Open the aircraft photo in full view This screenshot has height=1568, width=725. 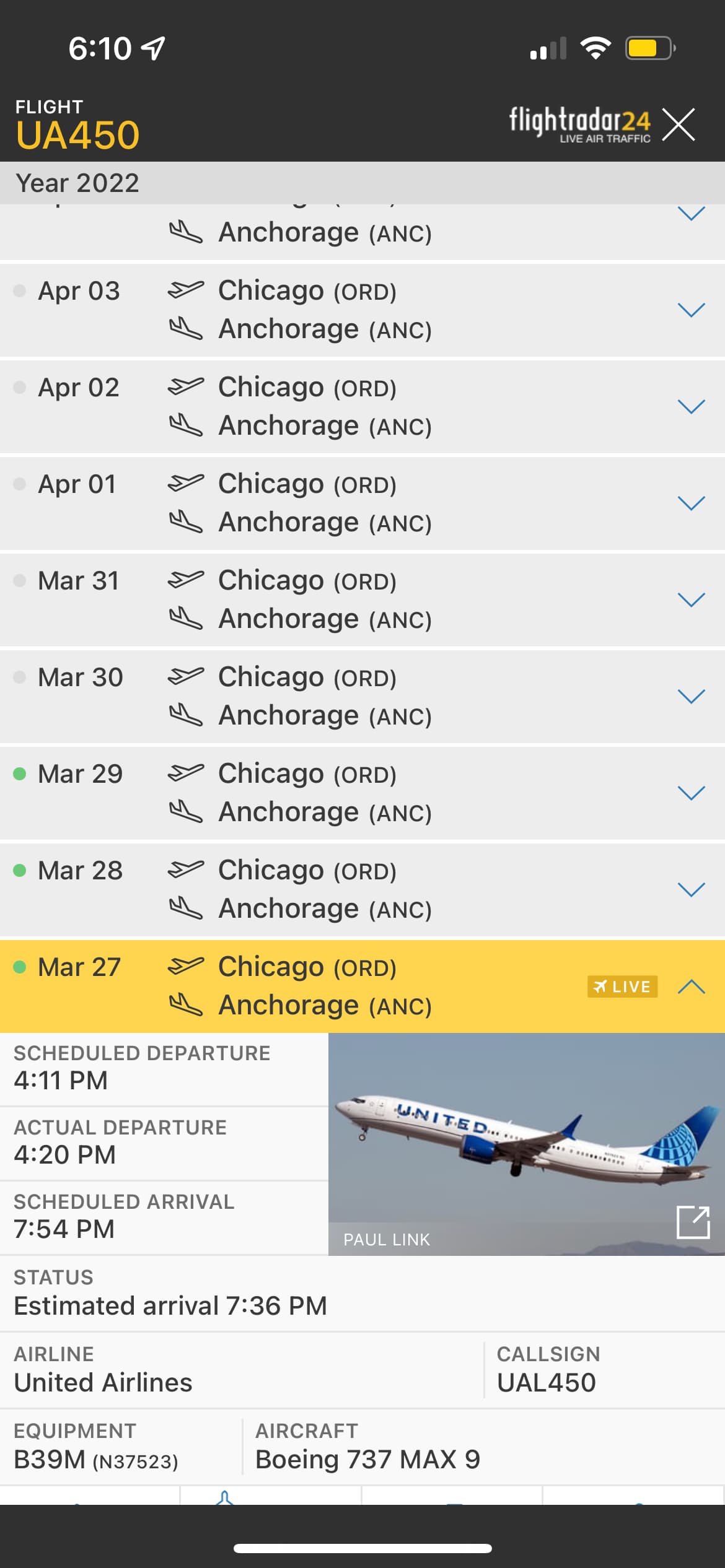click(693, 1222)
